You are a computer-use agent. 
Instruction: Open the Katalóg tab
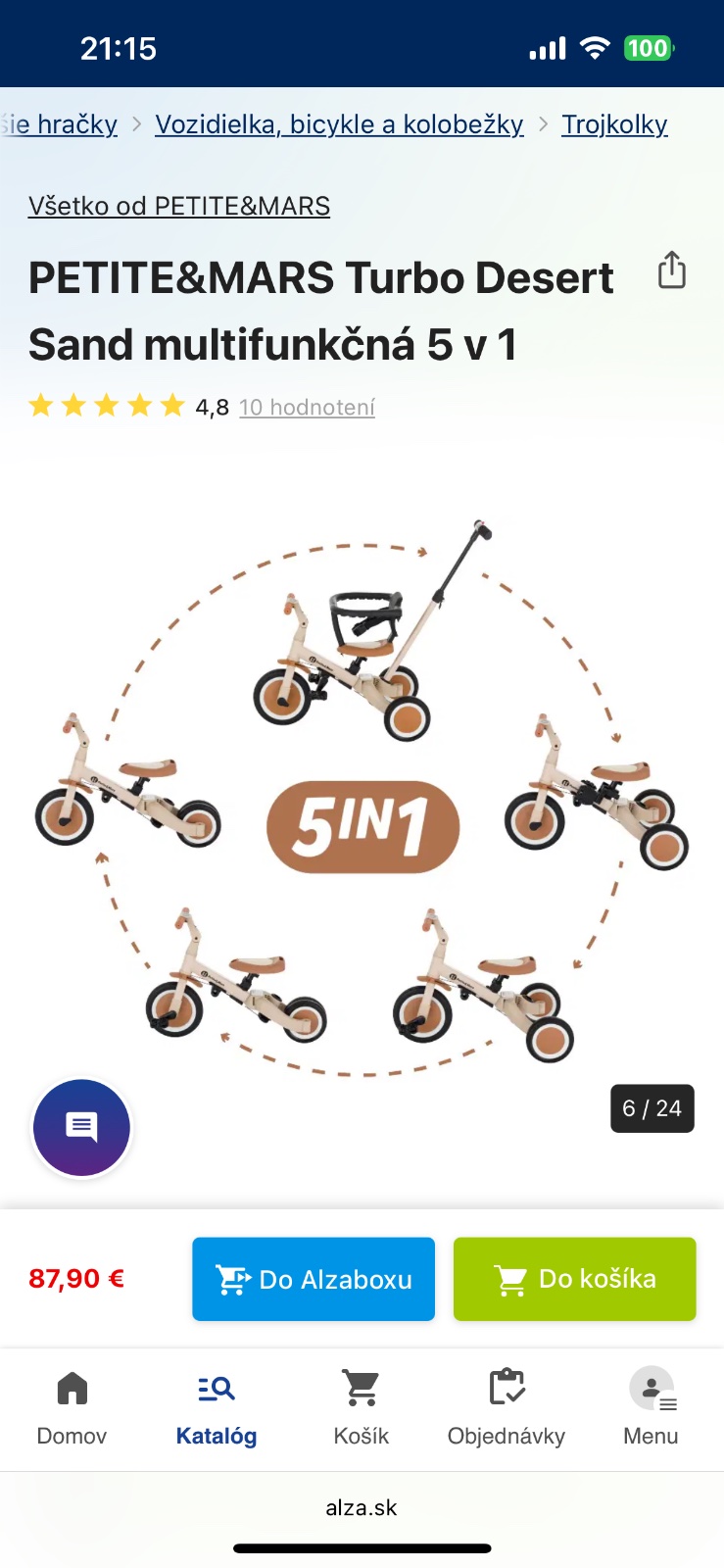pos(217,1408)
